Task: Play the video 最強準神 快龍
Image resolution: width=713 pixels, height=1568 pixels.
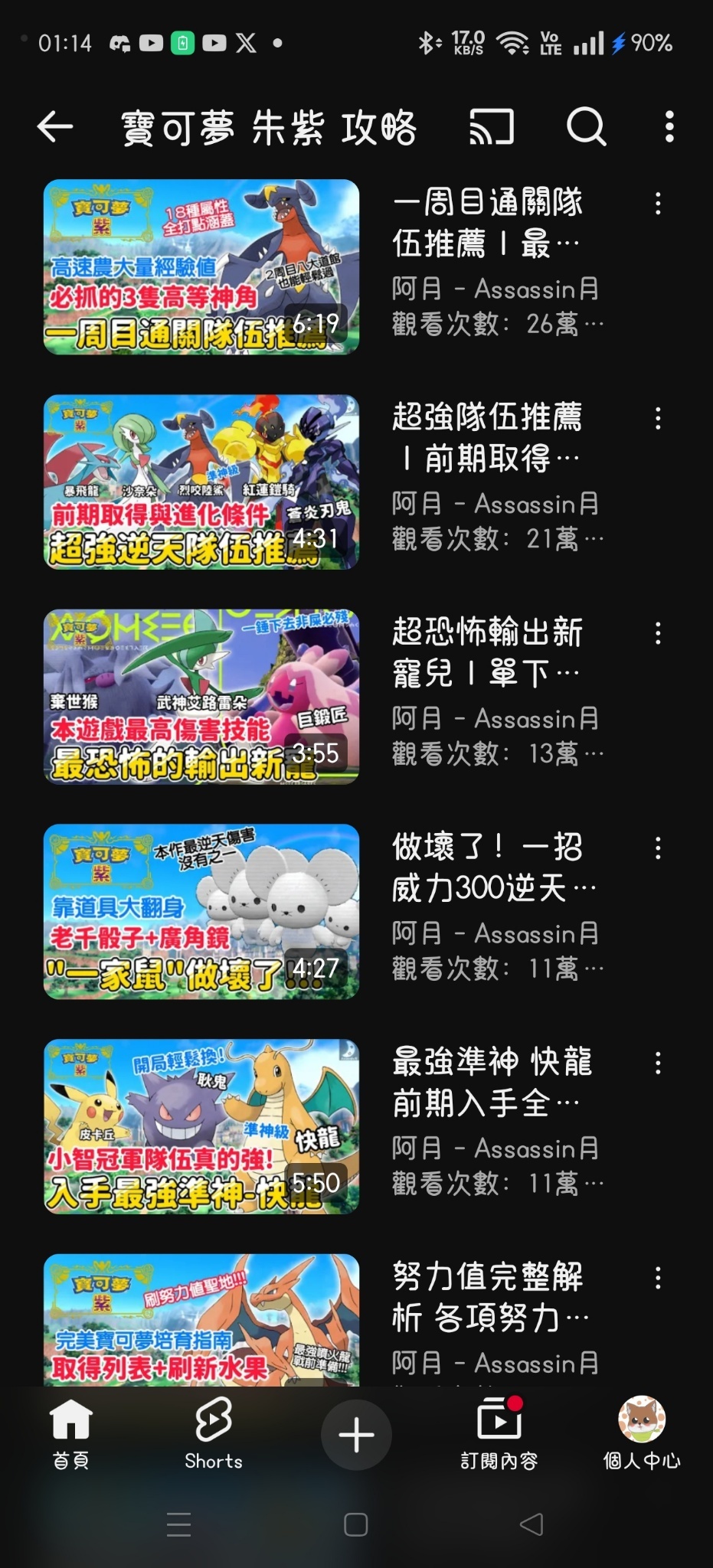Action: tap(201, 1126)
